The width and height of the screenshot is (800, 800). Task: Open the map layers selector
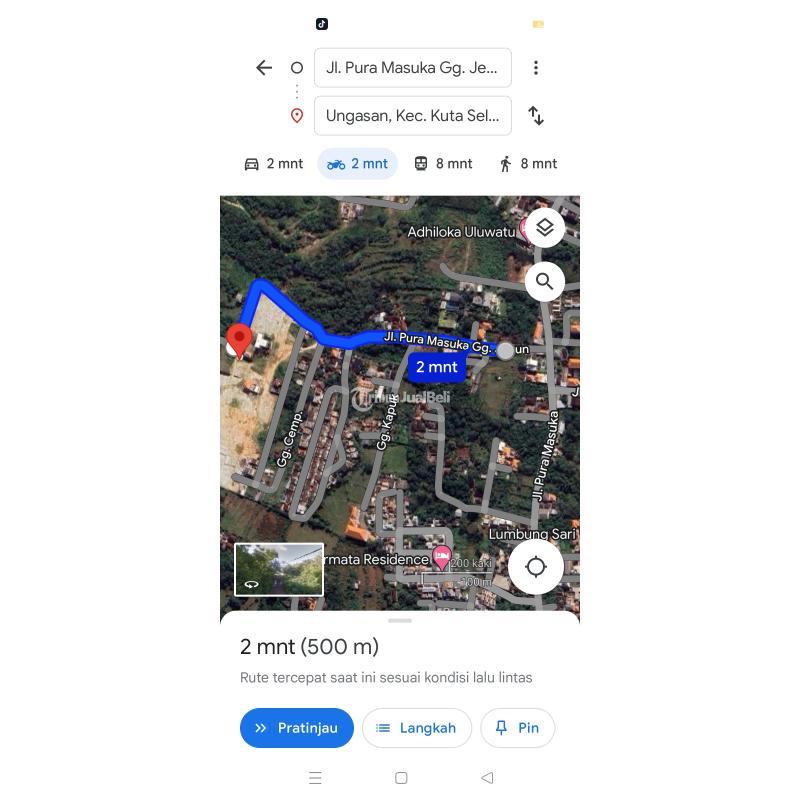click(x=544, y=228)
